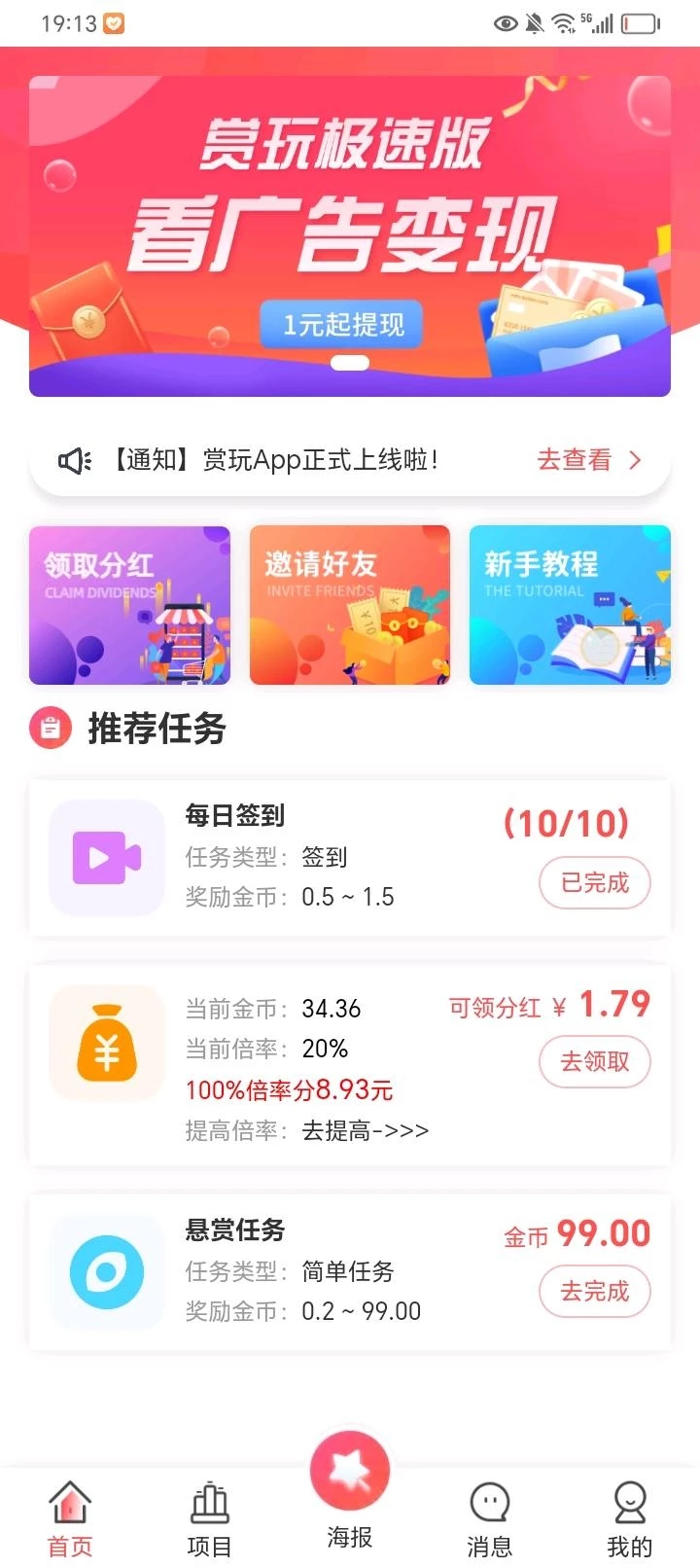
Task: Tap 去查看 on the notice bar
Action: click(x=589, y=460)
